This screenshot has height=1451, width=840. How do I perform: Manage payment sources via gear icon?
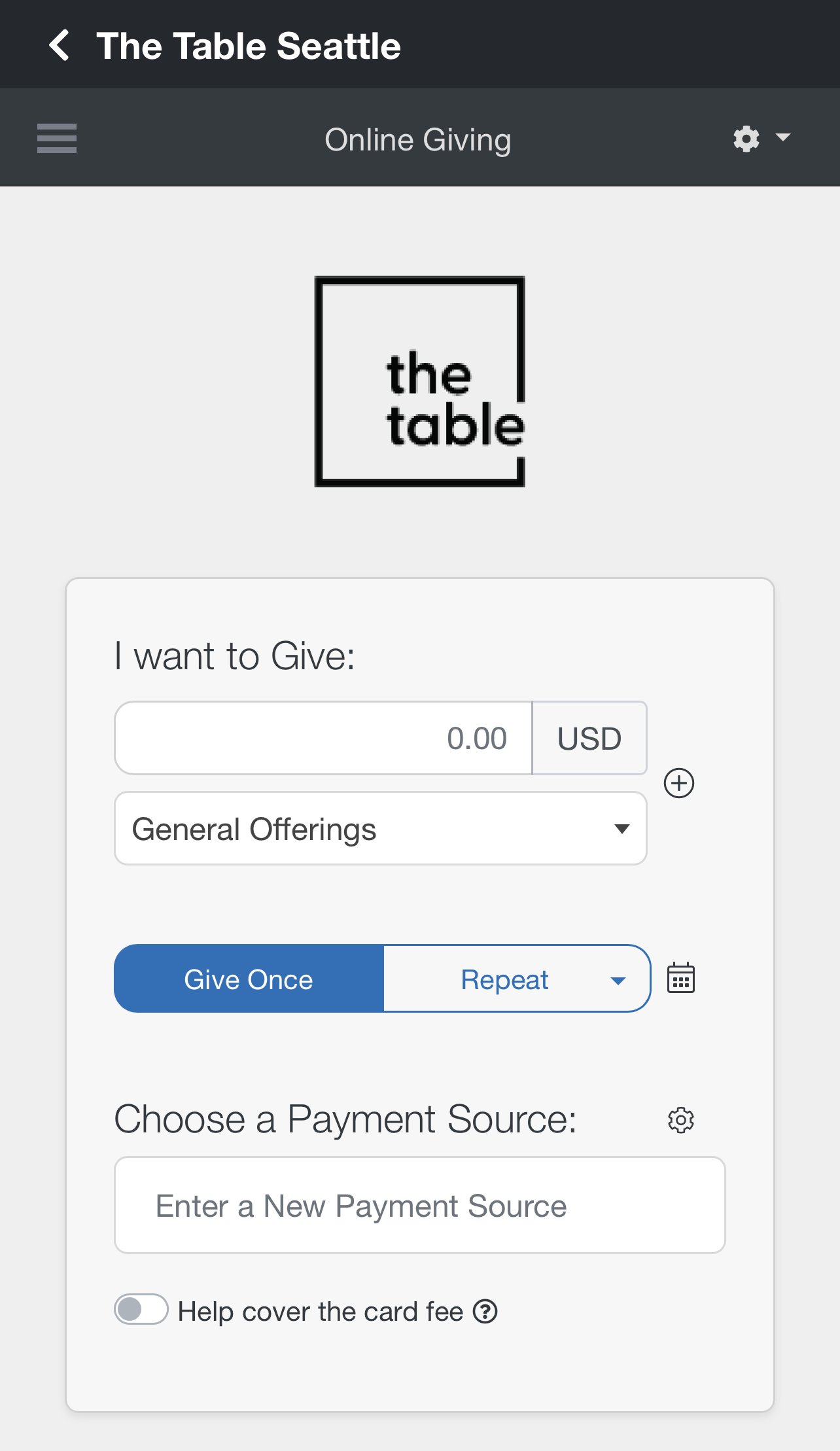click(680, 1120)
